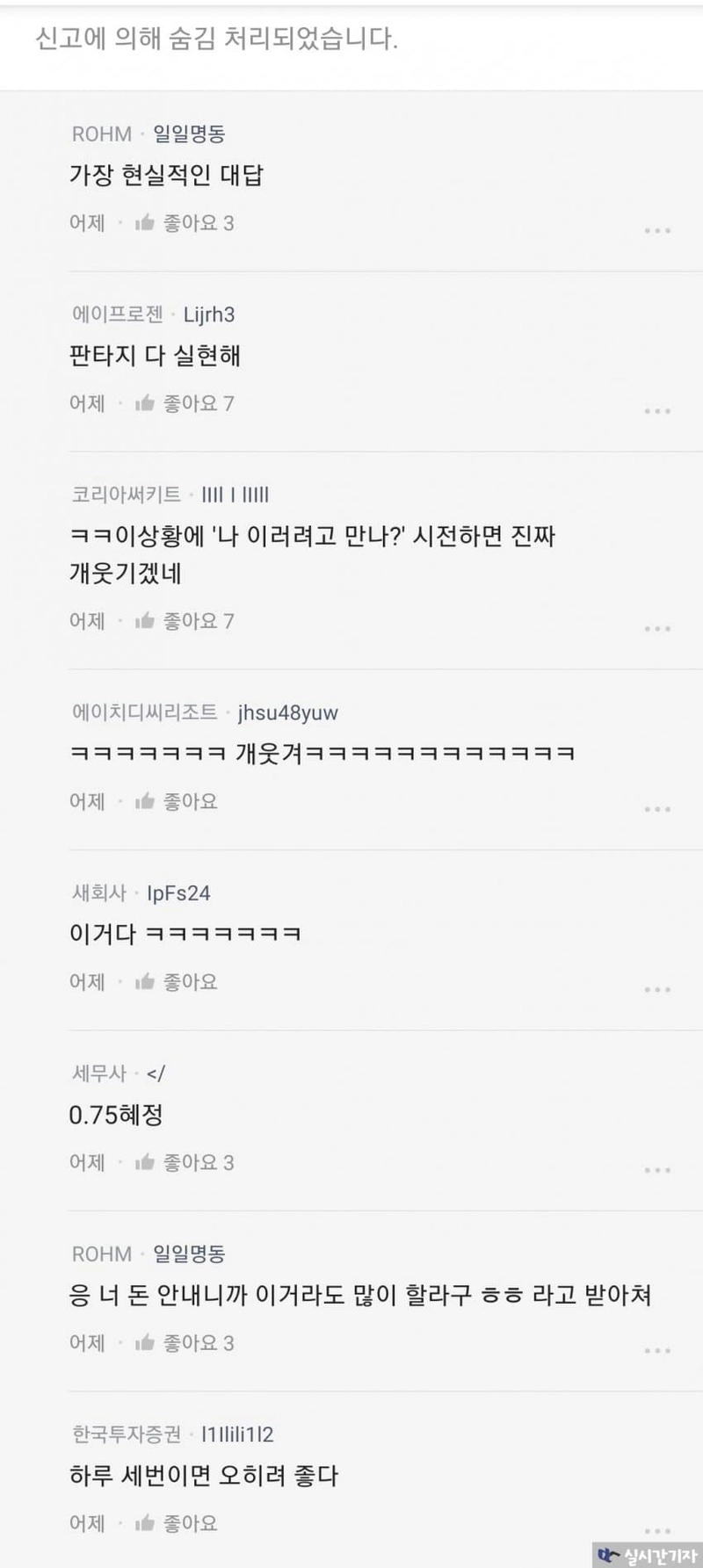Like the comment '가장 현실적인 대답'
Viewport: 703px width, 1568px height.
pos(184,223)
